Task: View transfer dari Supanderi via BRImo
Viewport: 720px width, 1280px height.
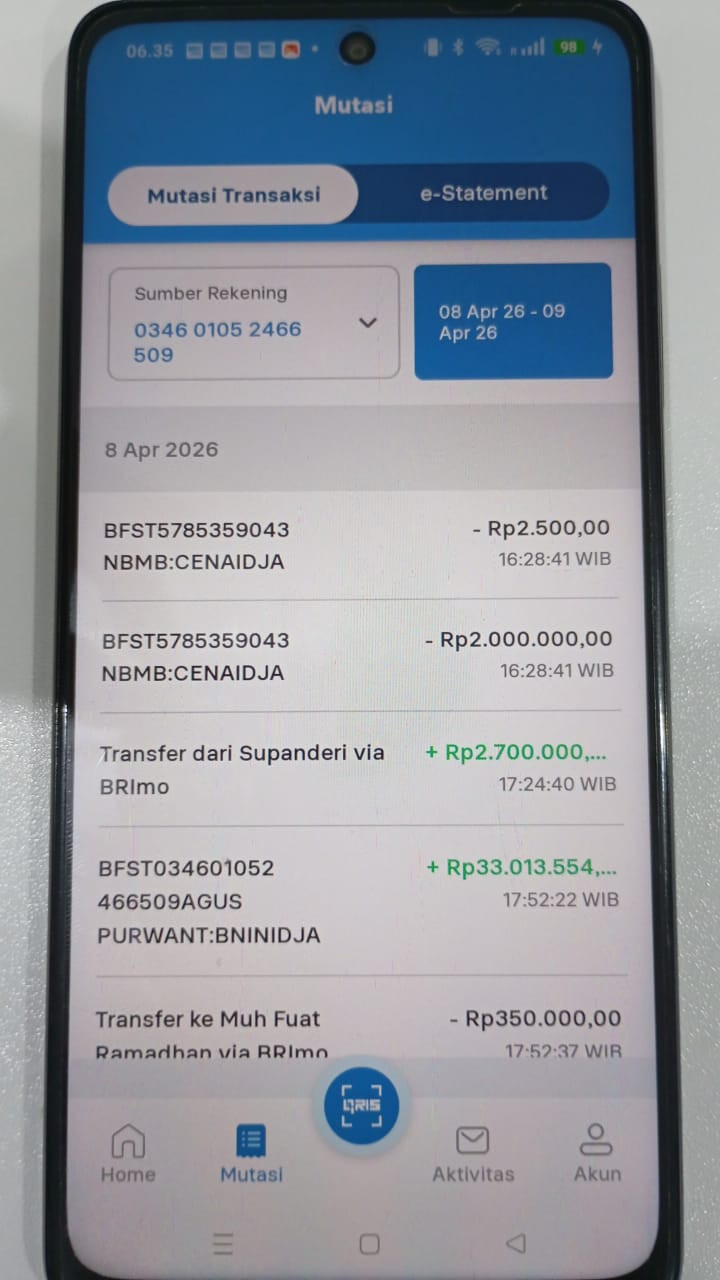Action: pyautogui.click(x=358, y=768)
